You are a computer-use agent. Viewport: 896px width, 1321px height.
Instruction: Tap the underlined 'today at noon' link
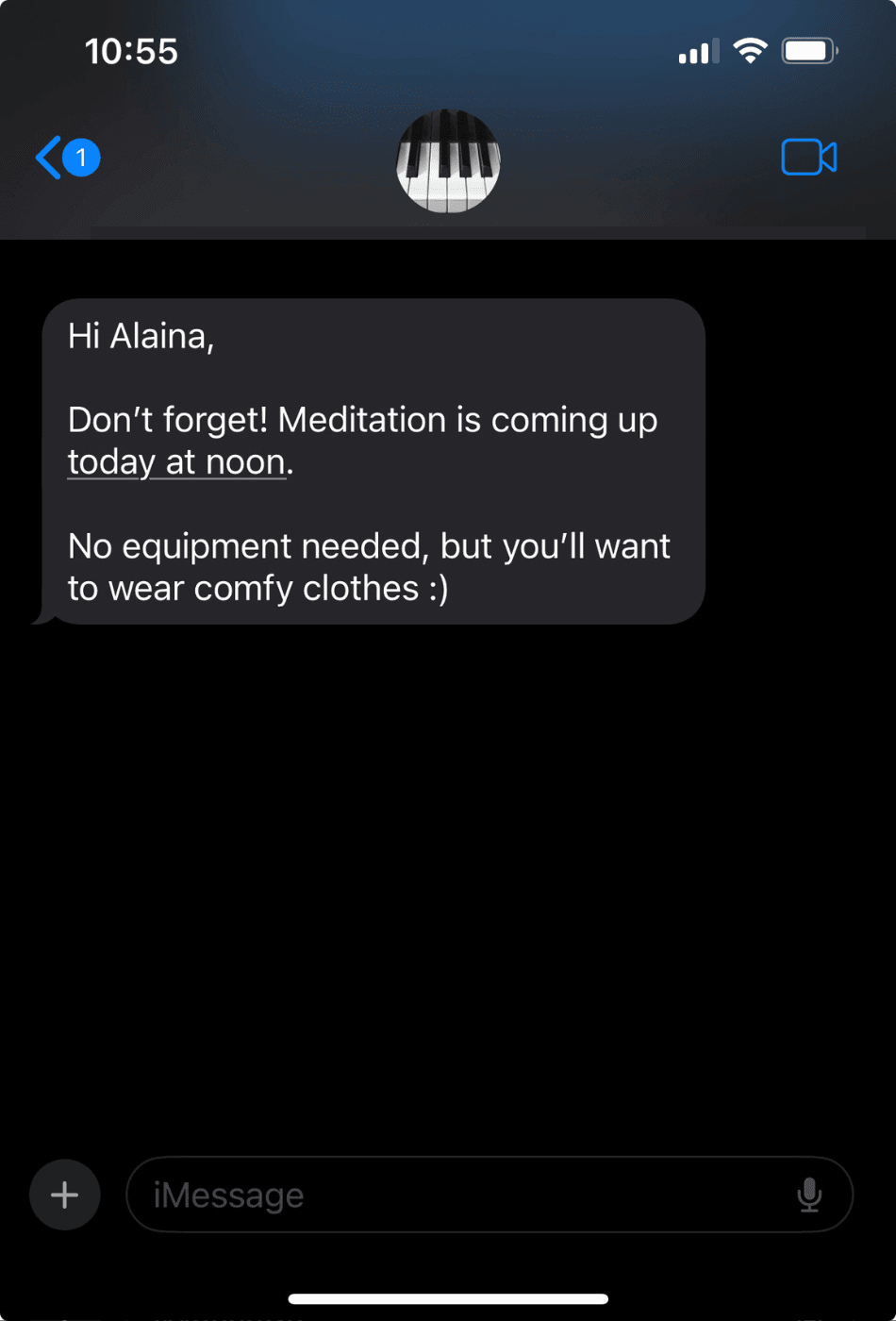pos(176,463)
